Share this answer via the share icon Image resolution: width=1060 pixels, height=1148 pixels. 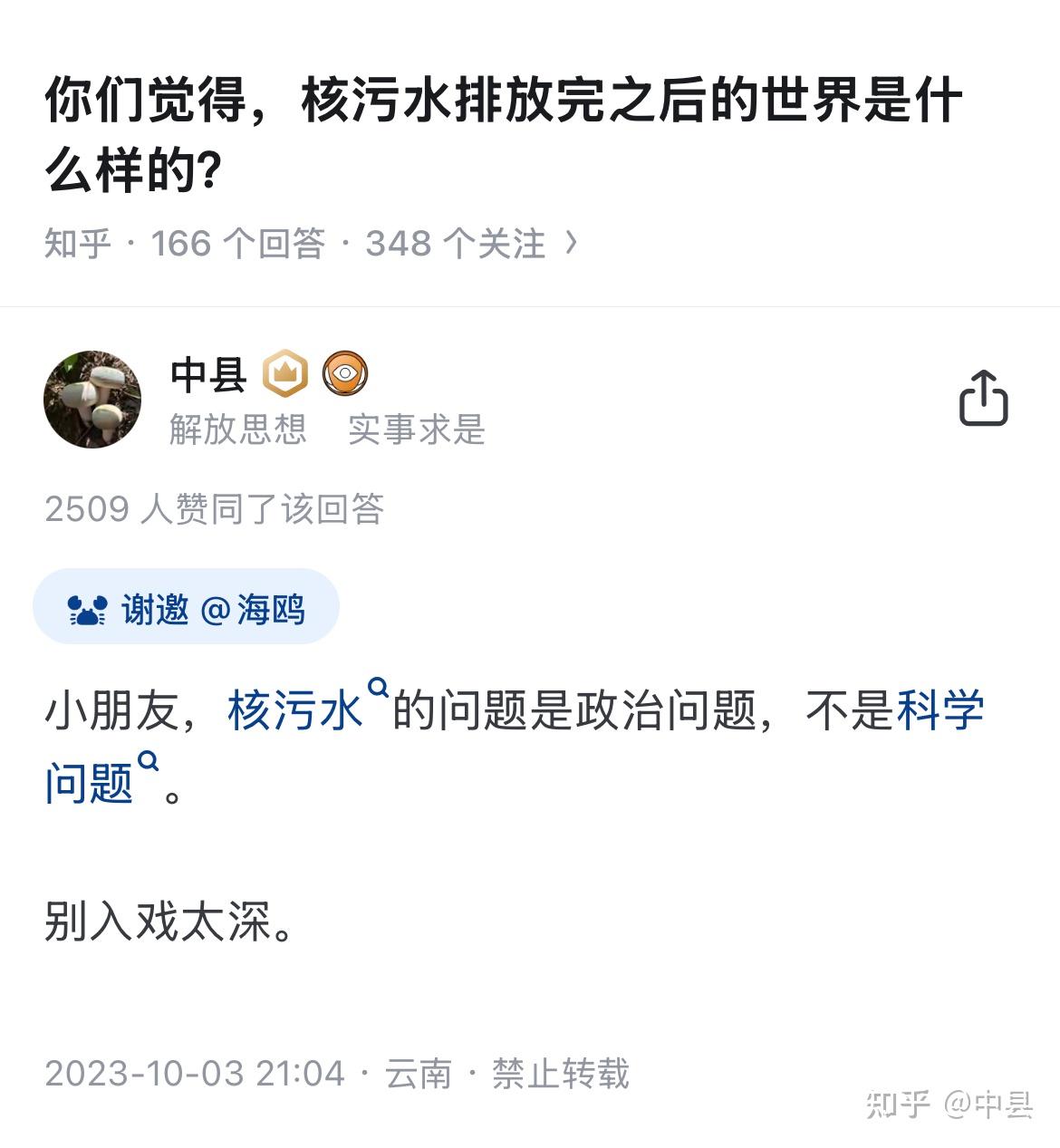983,398
